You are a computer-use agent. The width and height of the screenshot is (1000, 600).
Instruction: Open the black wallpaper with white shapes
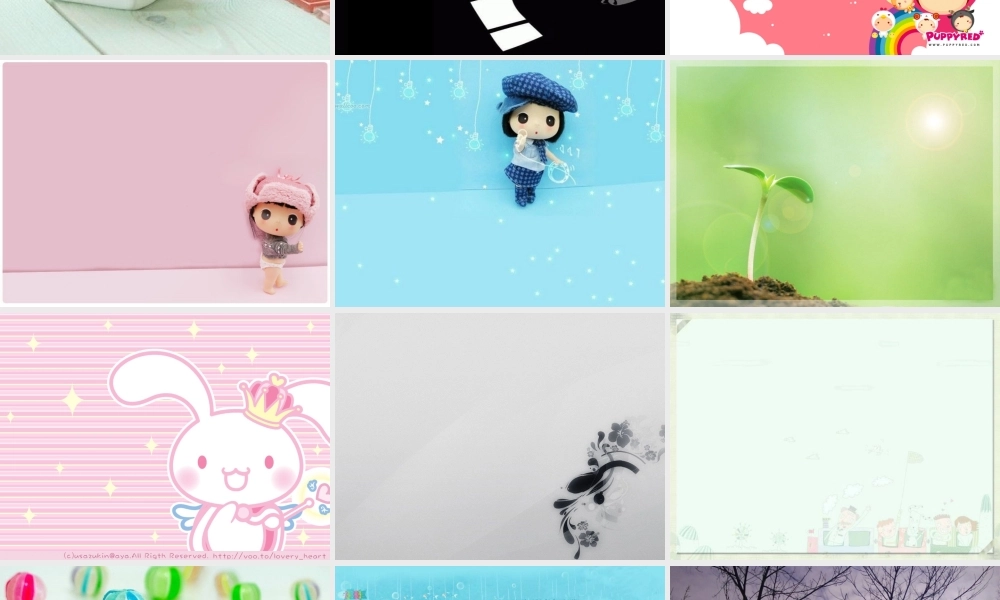(x=500, y=26)
